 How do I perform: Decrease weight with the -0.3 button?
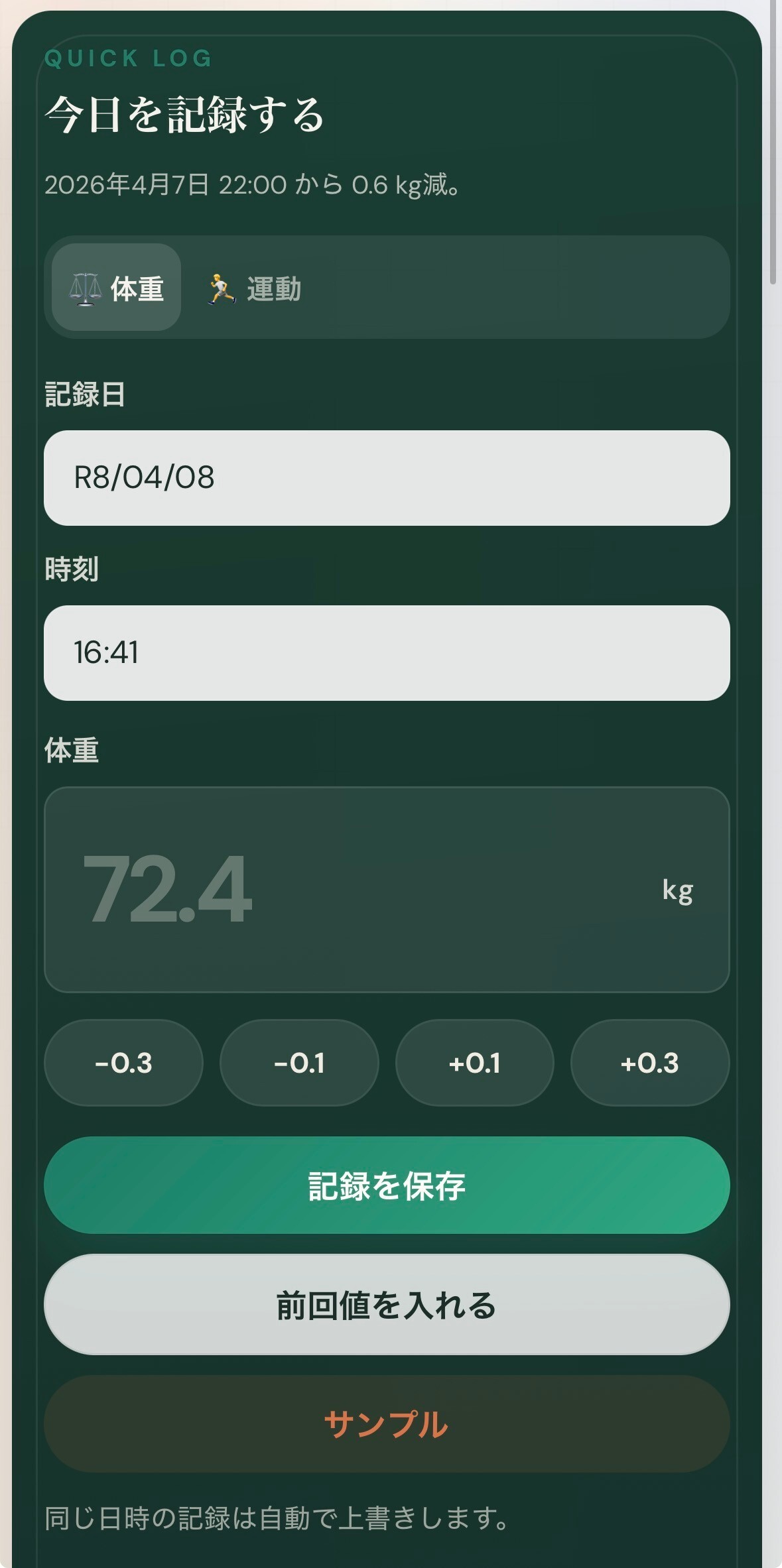123,1063
